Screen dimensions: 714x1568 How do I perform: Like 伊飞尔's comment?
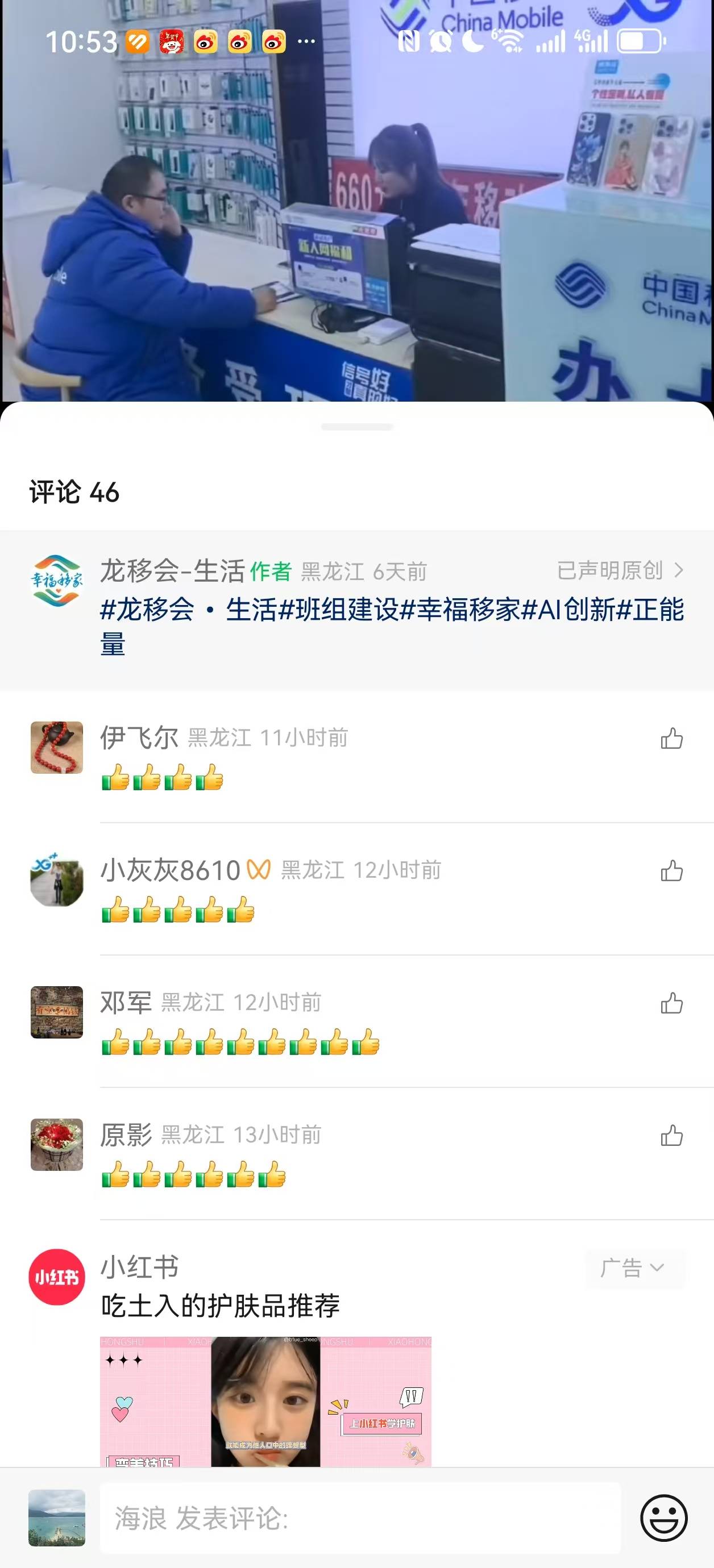coord(671,739)
